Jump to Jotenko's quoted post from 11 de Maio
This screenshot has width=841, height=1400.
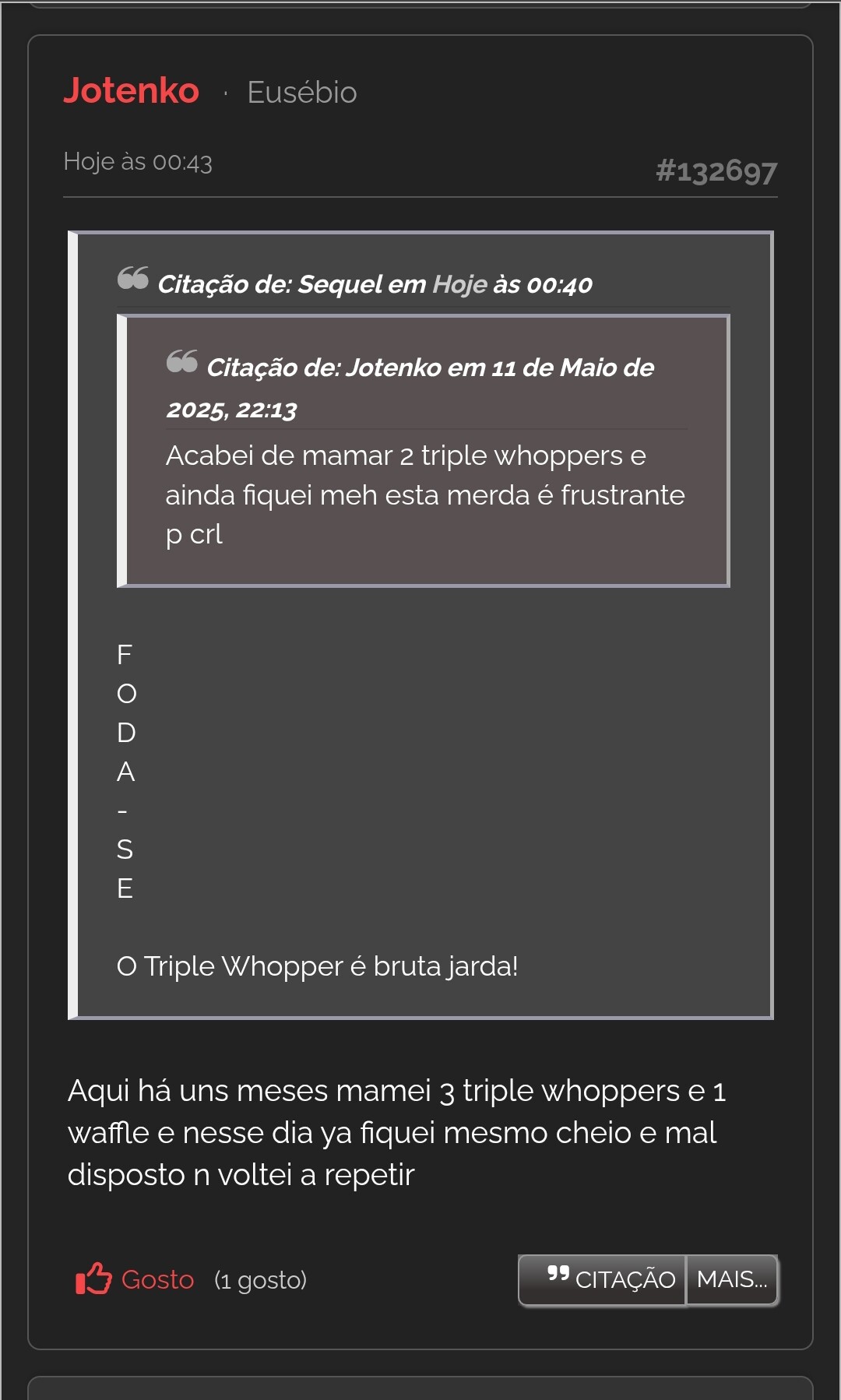(x=410, y=387)
